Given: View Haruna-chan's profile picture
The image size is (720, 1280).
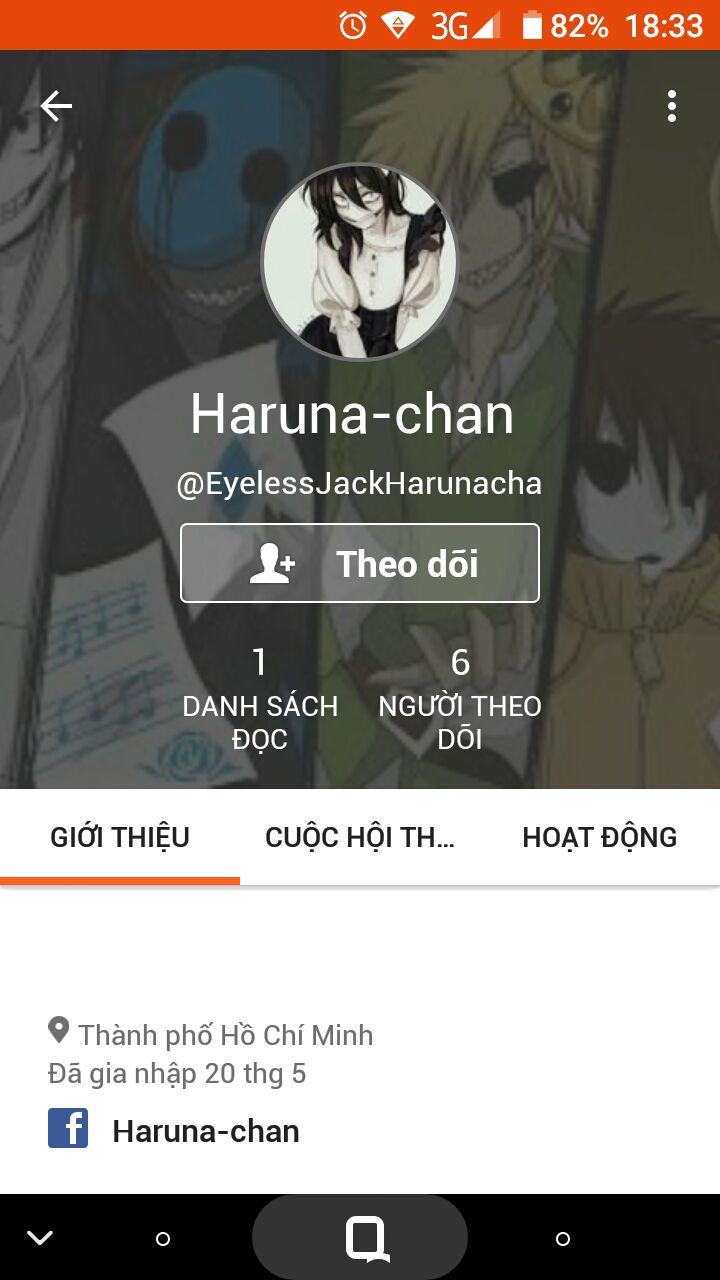Looking at the screenshot, I should pos(359,262).
